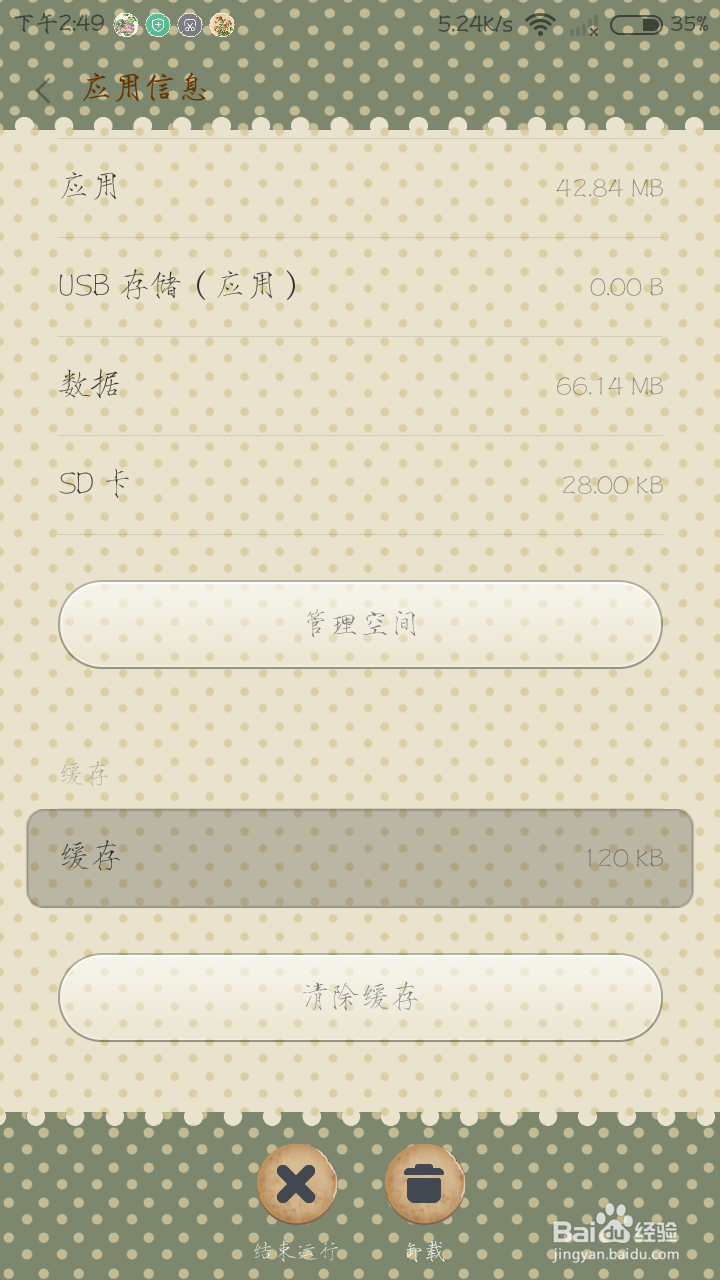Tap the back arrow beside 应用信息
This screenshot has width=720, height=1280.
[x=42, y=90]
